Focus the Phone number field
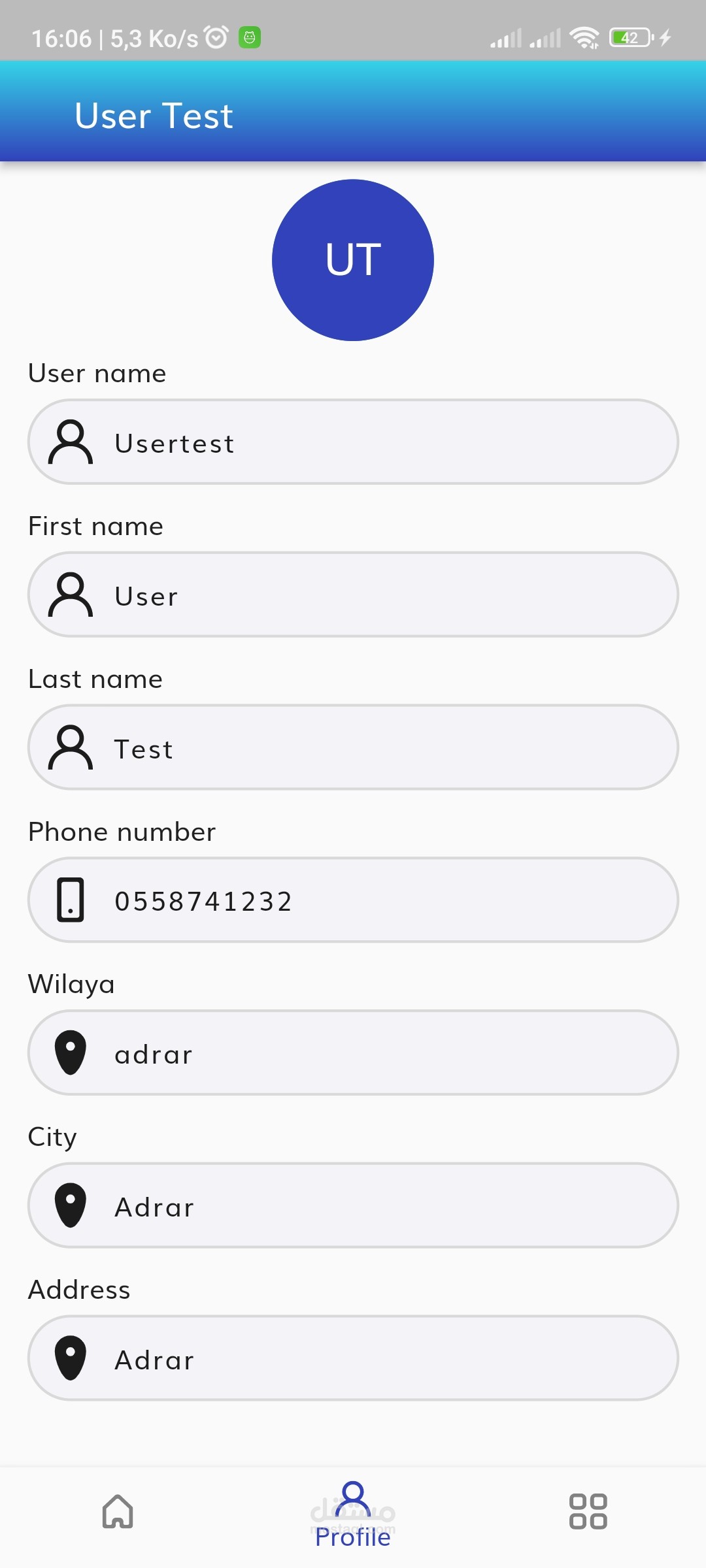 (353, 900)
